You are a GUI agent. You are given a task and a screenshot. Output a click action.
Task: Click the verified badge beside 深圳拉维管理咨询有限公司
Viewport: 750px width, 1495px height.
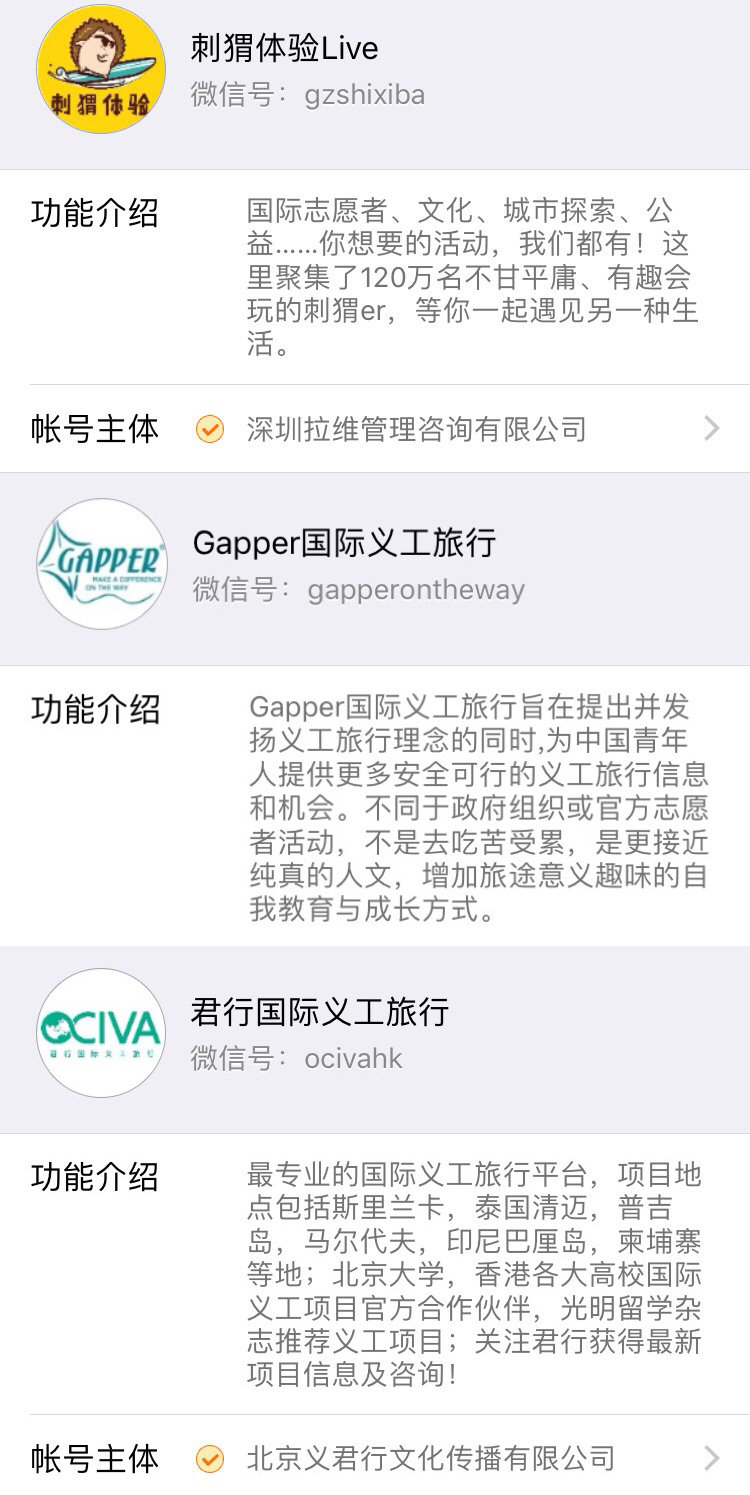(x=209, y=429)
